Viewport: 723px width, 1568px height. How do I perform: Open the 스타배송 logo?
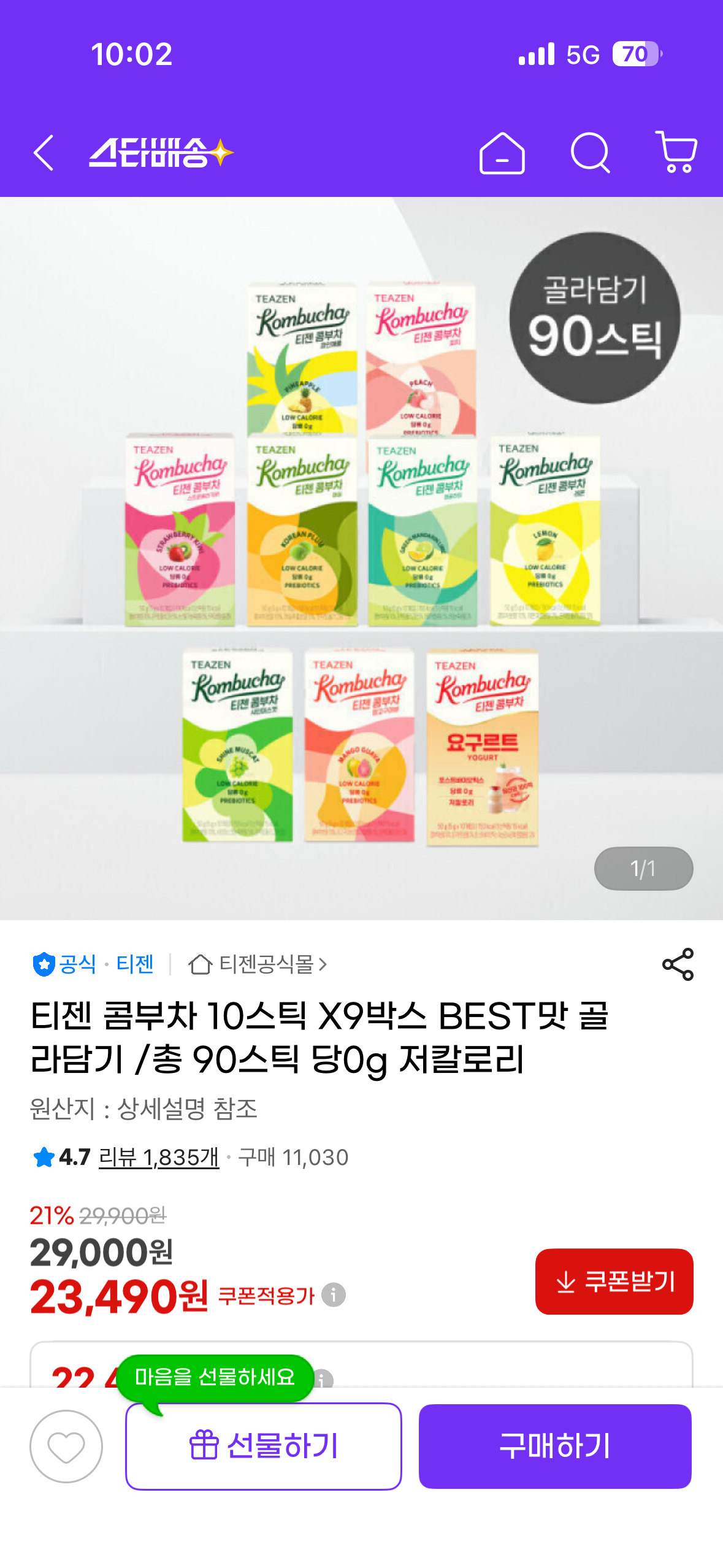point(161,155)
